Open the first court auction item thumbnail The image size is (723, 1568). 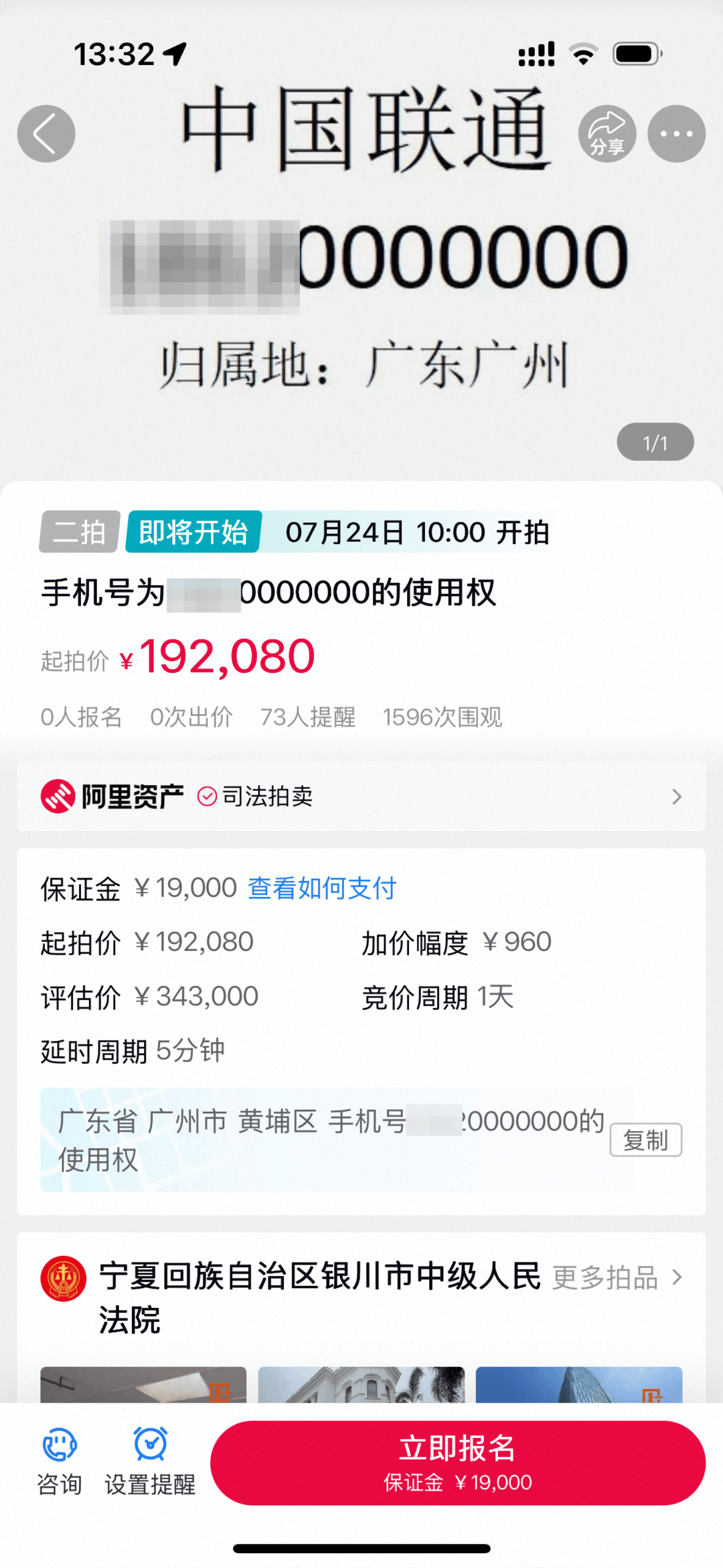pos(143,1384)
